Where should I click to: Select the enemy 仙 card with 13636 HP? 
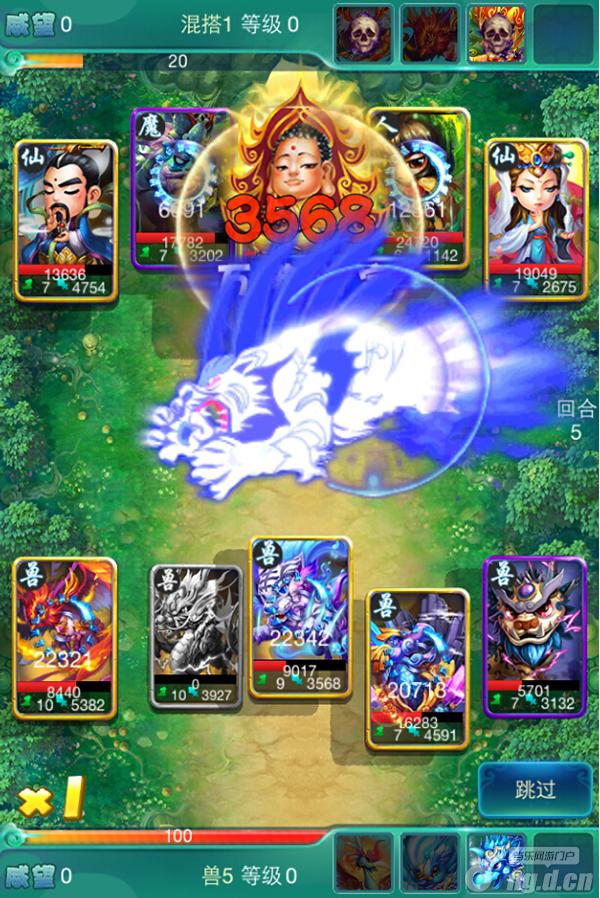[66, 220]
